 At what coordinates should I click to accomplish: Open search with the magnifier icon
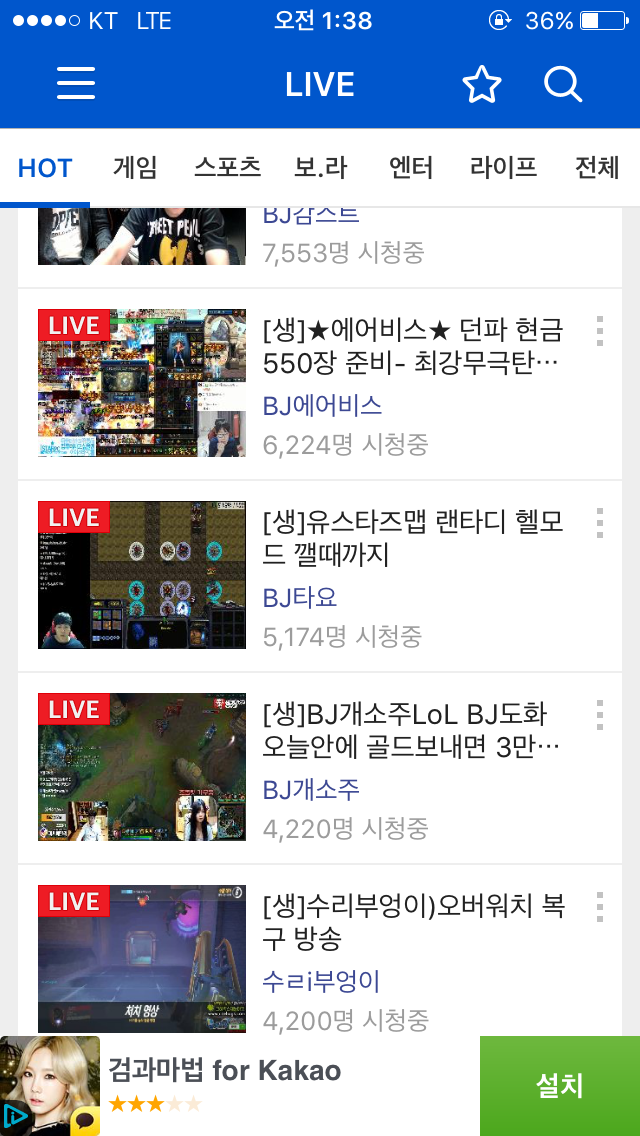click(563, 85)
